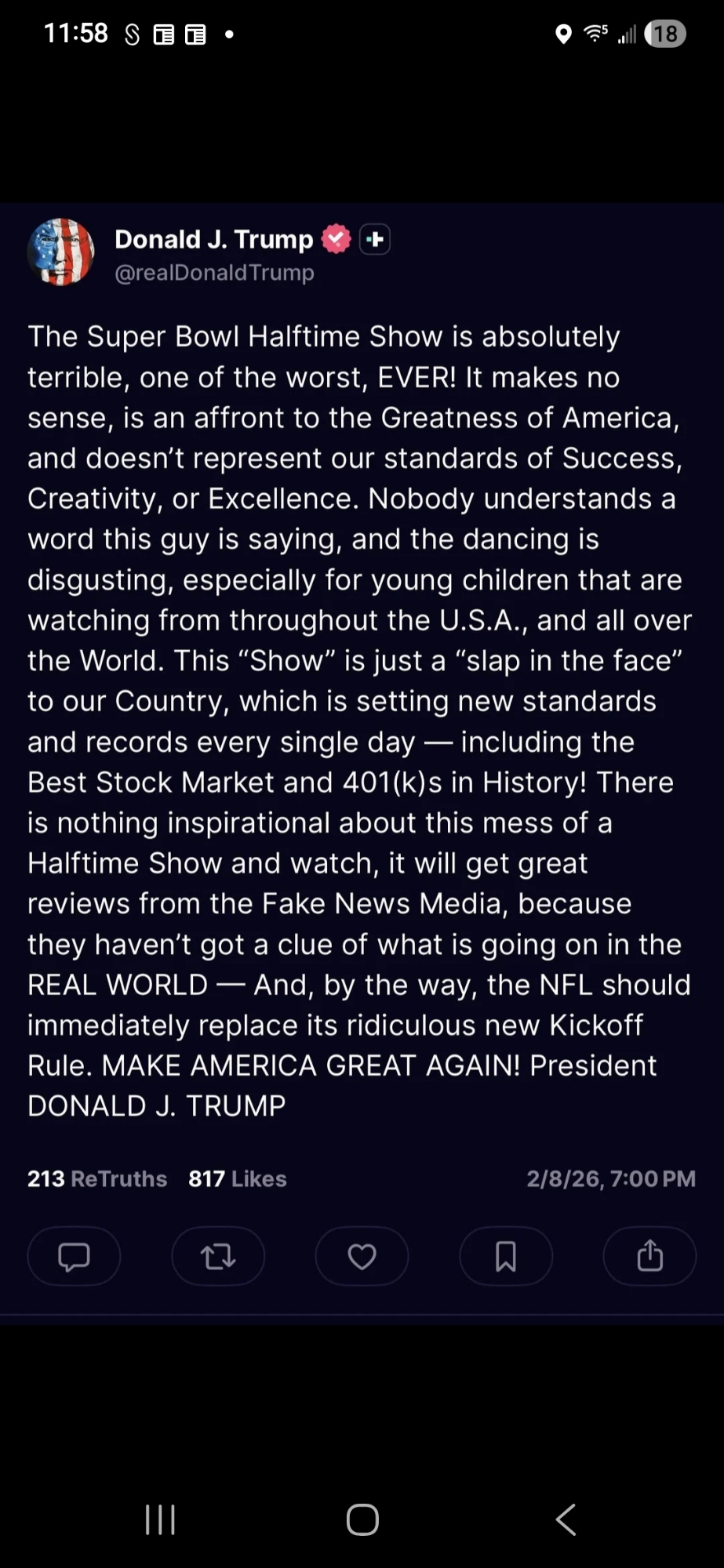View the 213 ReTruths list
Image resolution: width=724 pixels, height=1568 pixels.
(x=97, y=1179)
